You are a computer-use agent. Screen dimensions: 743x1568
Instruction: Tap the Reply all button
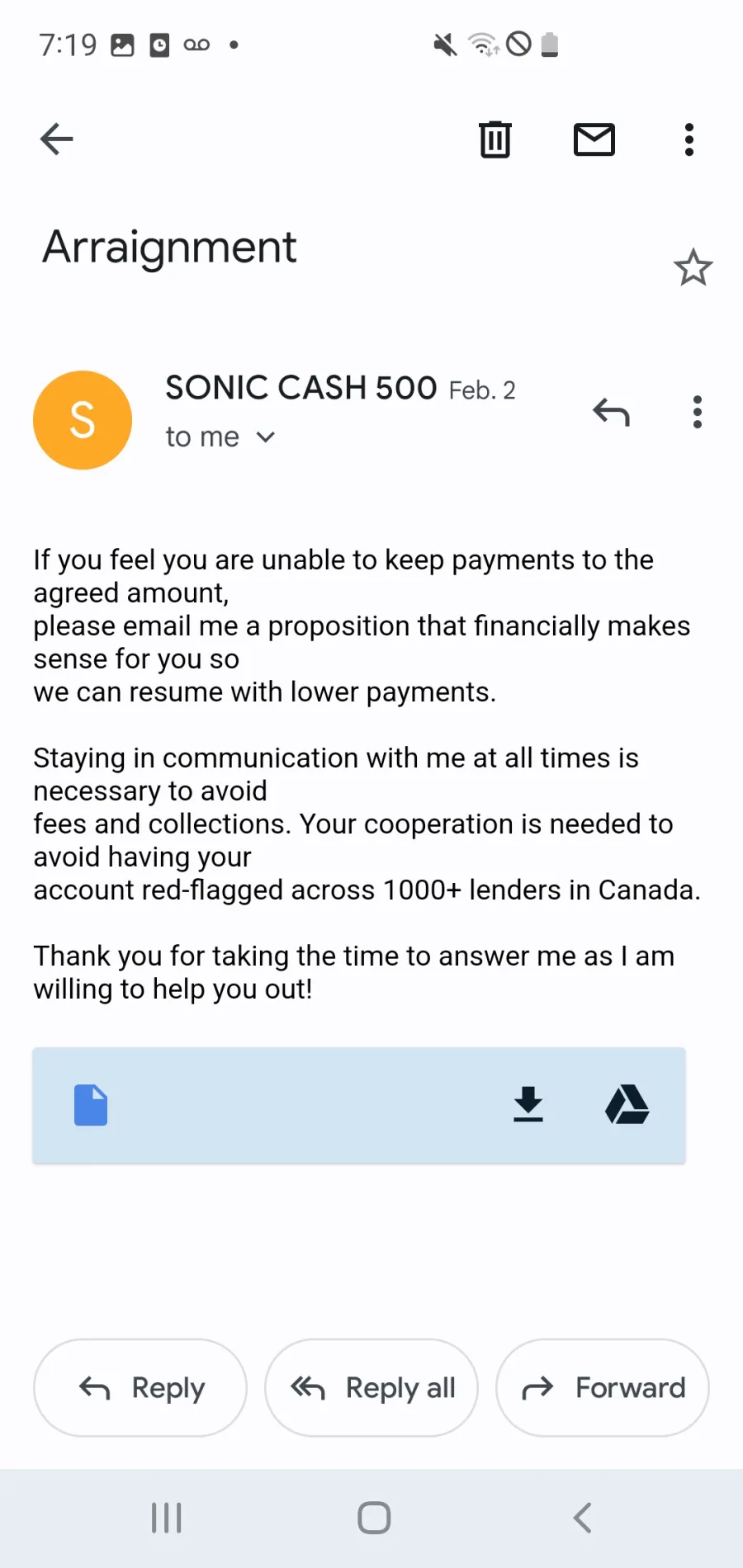(371, 1388)
